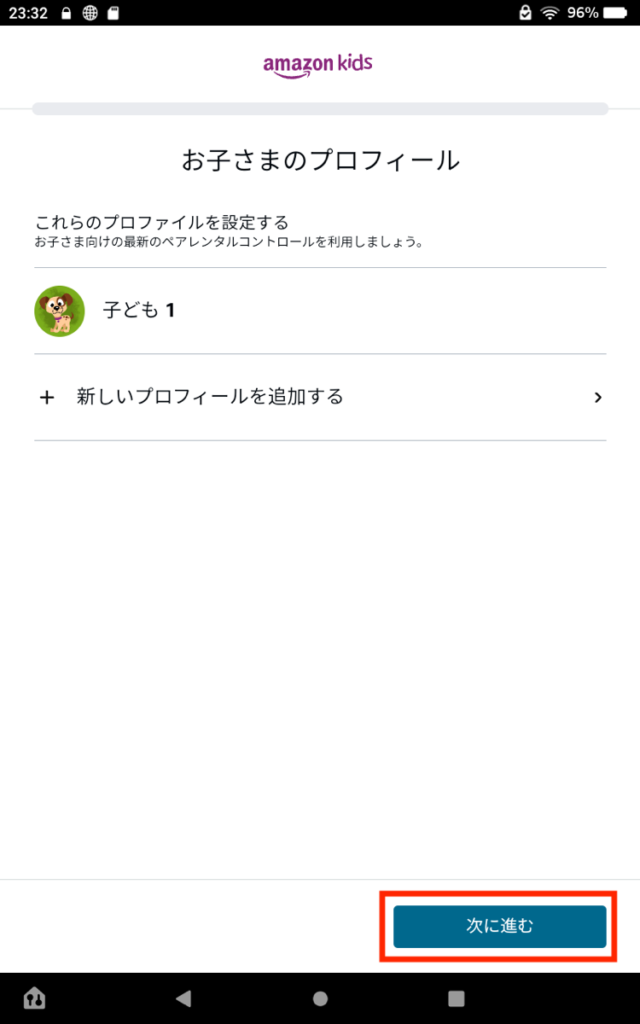Tap the 次に進む button
The image size is (640, 1024).
(499, 927)
